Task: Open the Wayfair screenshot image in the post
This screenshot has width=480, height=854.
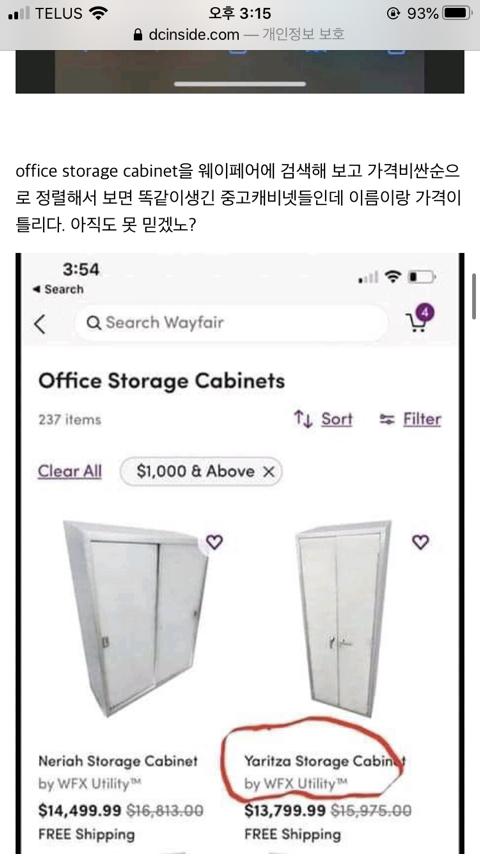Action: coord(240,553)
